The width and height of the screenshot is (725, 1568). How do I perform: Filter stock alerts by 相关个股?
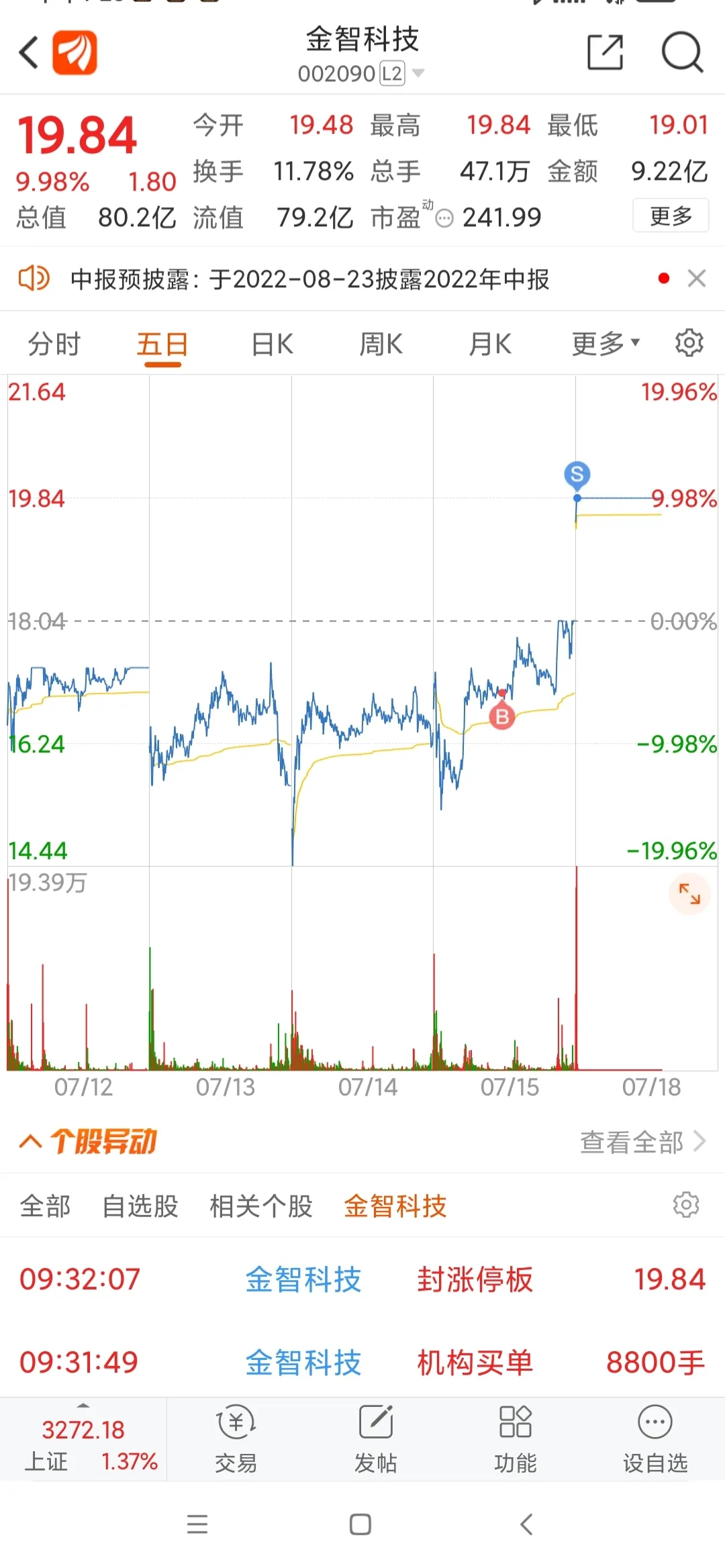(261, 1206)
